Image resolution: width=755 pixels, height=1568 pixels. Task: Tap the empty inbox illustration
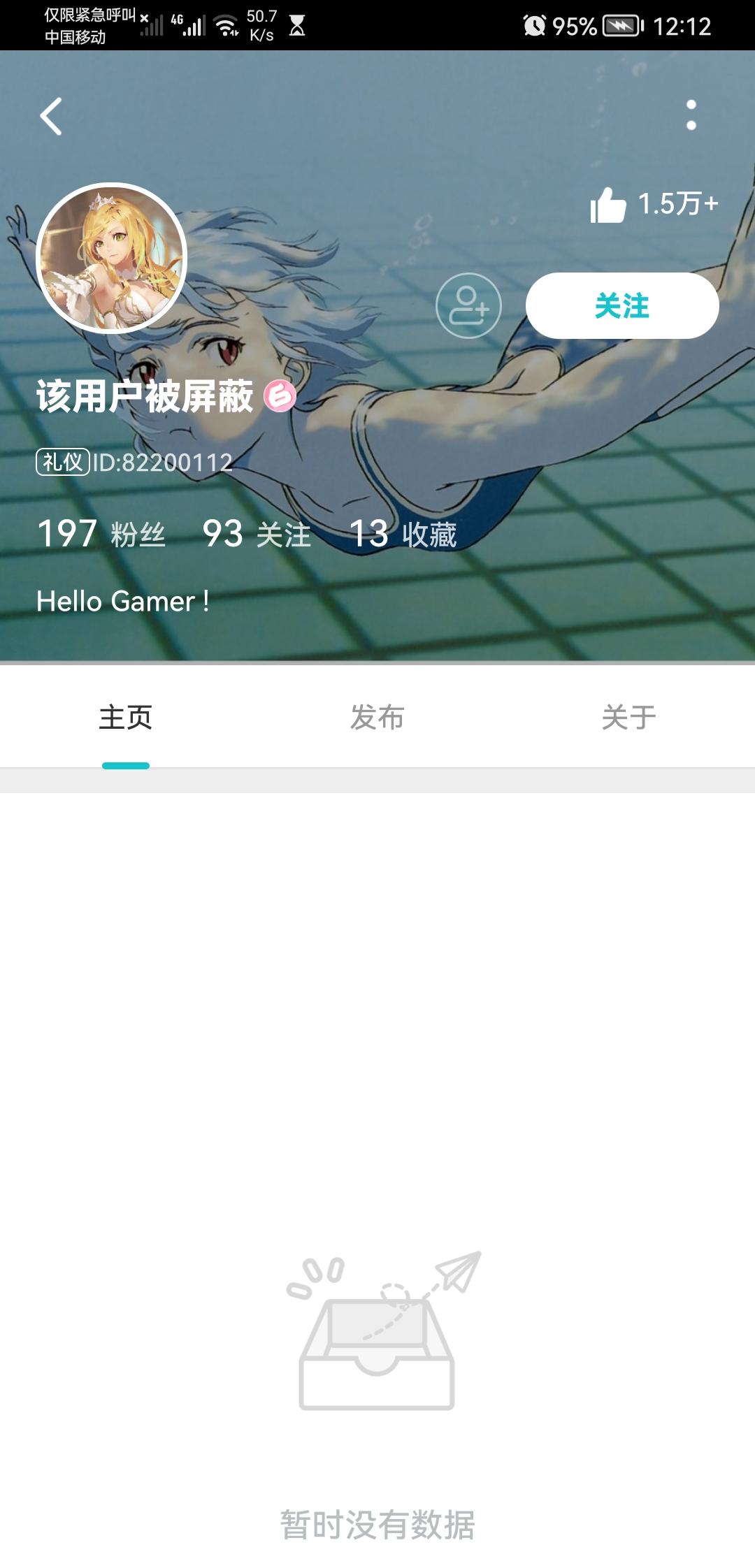[x=377, y=1356]
